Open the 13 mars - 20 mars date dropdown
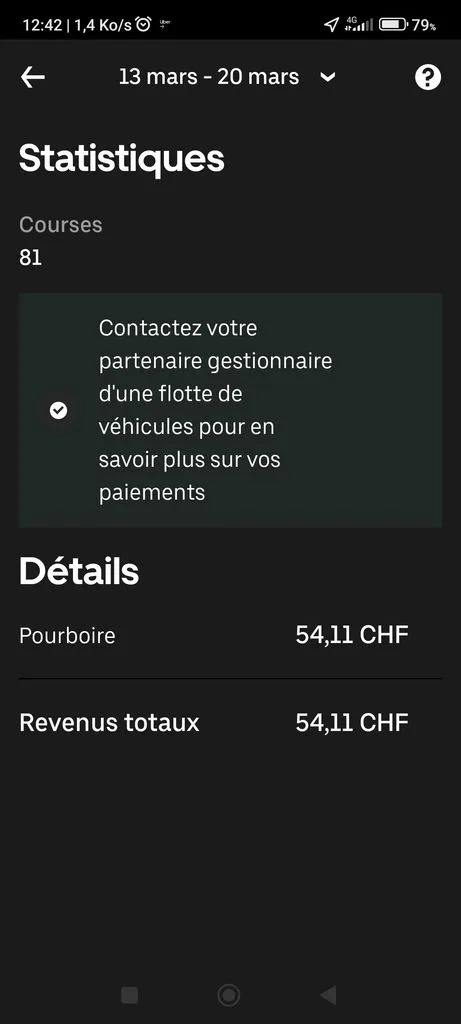Screen dimensions: 461x1024 tap(227, 77)
